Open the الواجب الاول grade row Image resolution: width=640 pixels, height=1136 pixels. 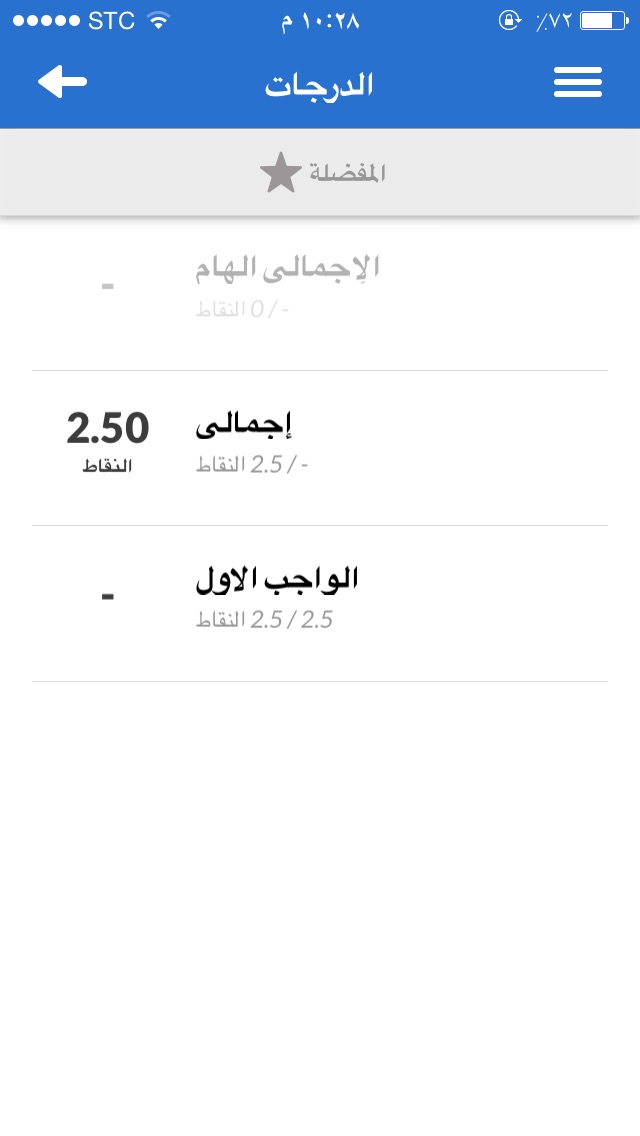(320, 604)
